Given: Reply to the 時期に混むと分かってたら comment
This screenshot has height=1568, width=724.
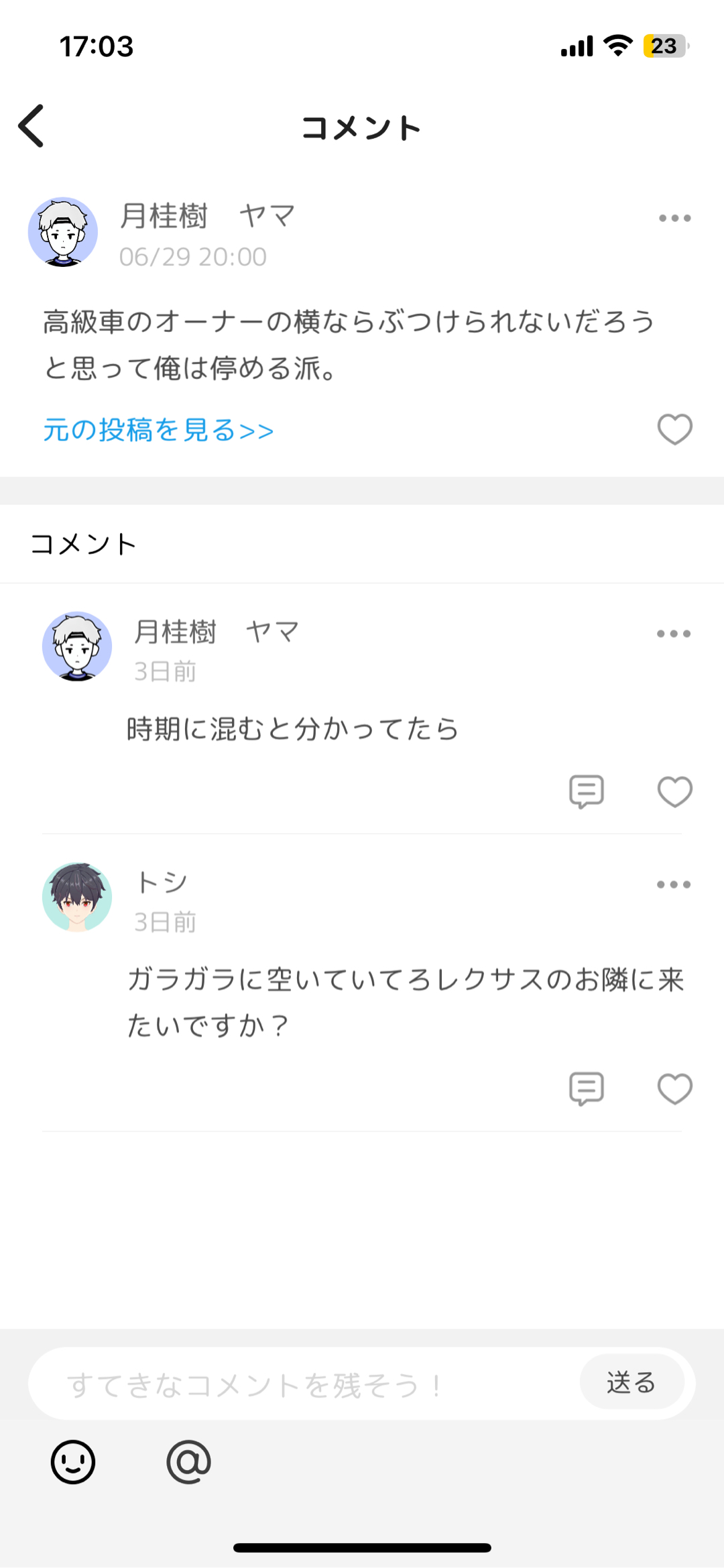Looking at the screenshot, I should (x=587, y=791).
